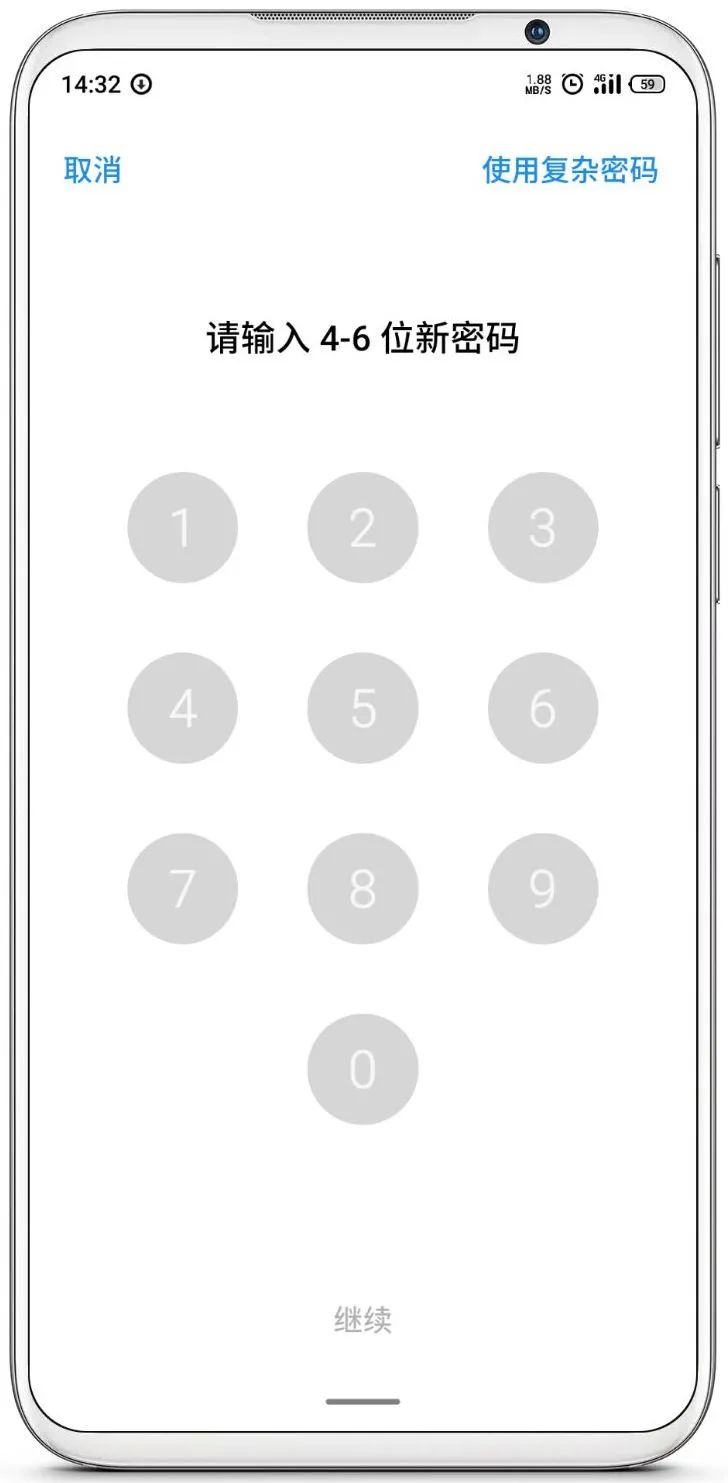Enter digit 3 on the keypad
The height and width of the screenshot is (1483, 728).
pos(543,528)
